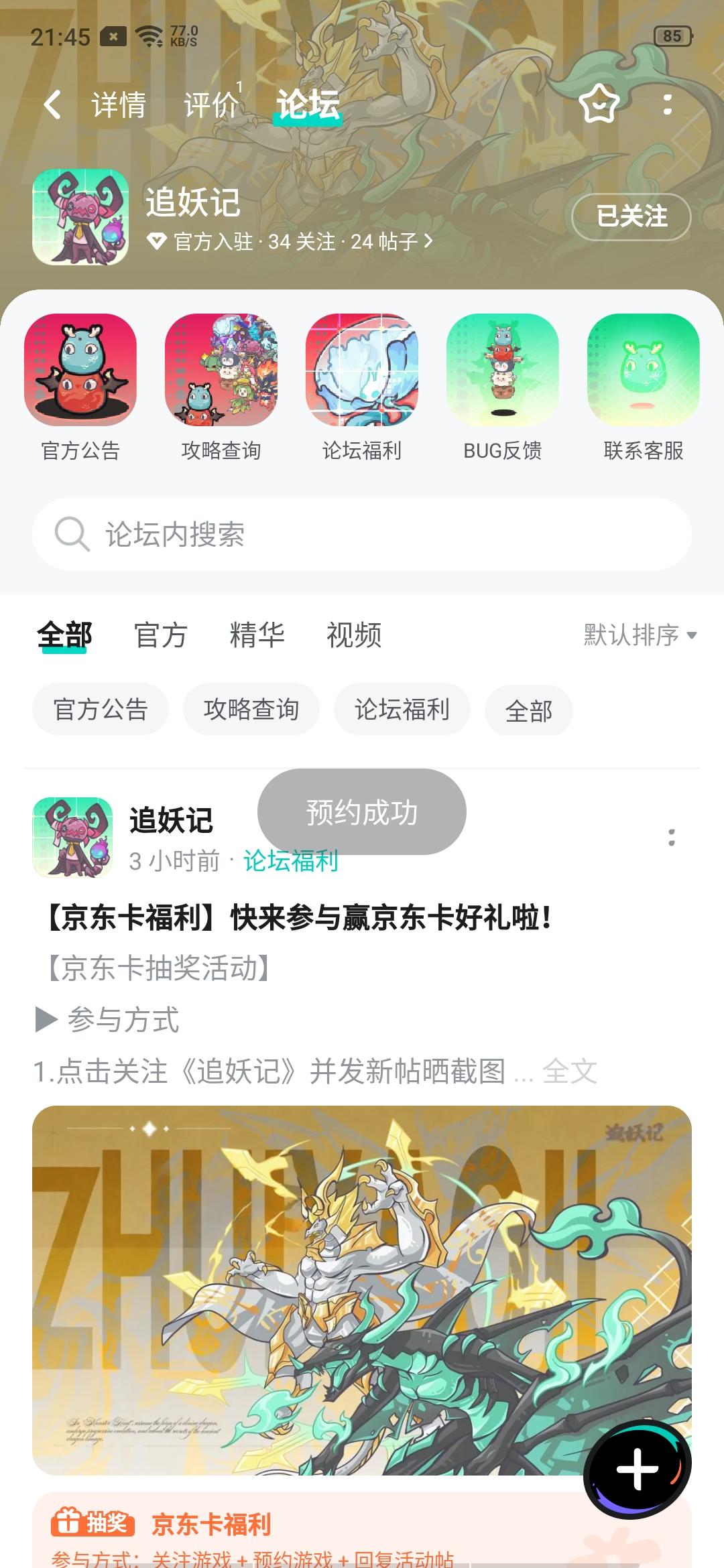Select the 攻略查询 filter chip
This screenshot has height=1568, width=724.
point(252,710)
